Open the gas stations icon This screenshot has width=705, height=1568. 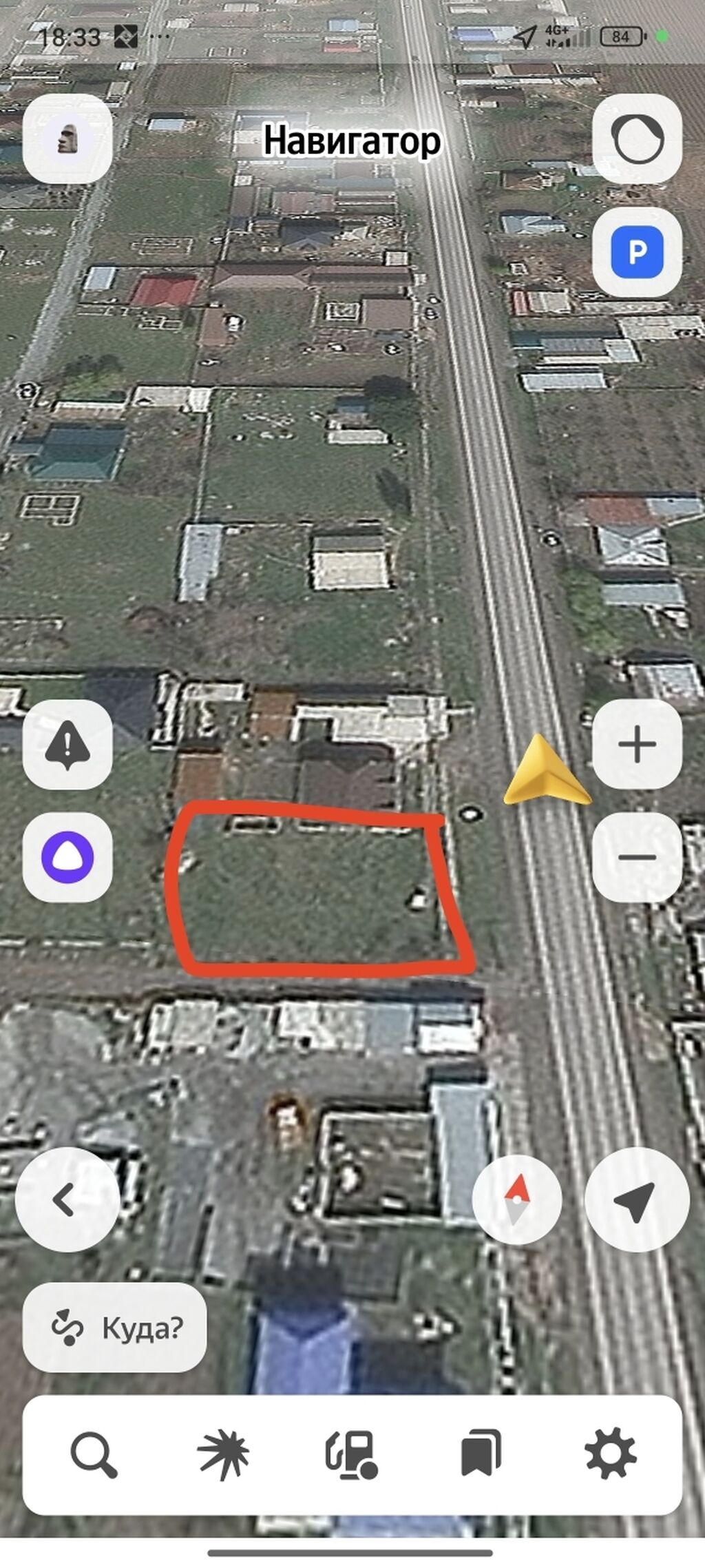352,1454
